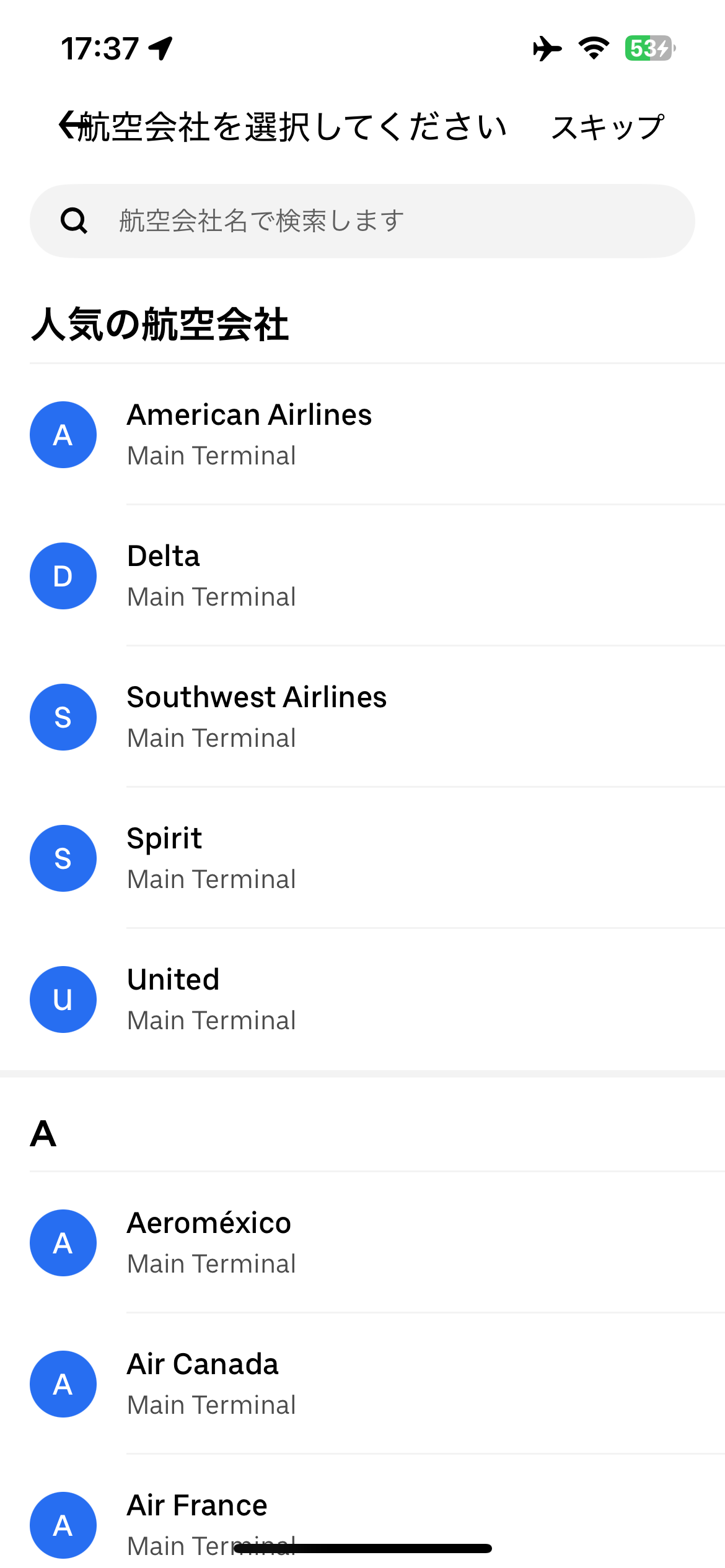Image resolution: width=725 pixels, height=1568 pixels.
Task: Open the airline name search field
Action: 362,221
